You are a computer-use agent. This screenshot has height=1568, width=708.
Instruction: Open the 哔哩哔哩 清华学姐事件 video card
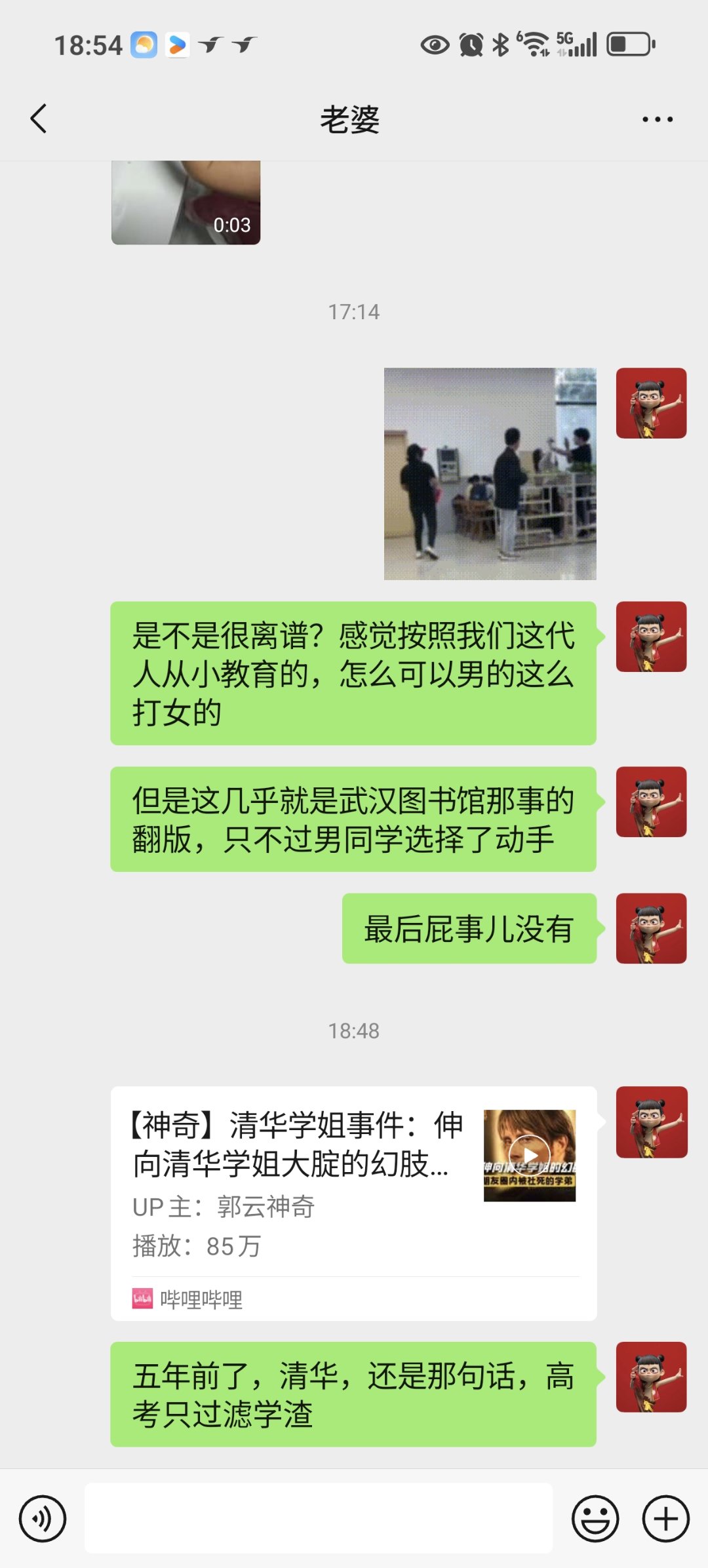[353, 1203]
